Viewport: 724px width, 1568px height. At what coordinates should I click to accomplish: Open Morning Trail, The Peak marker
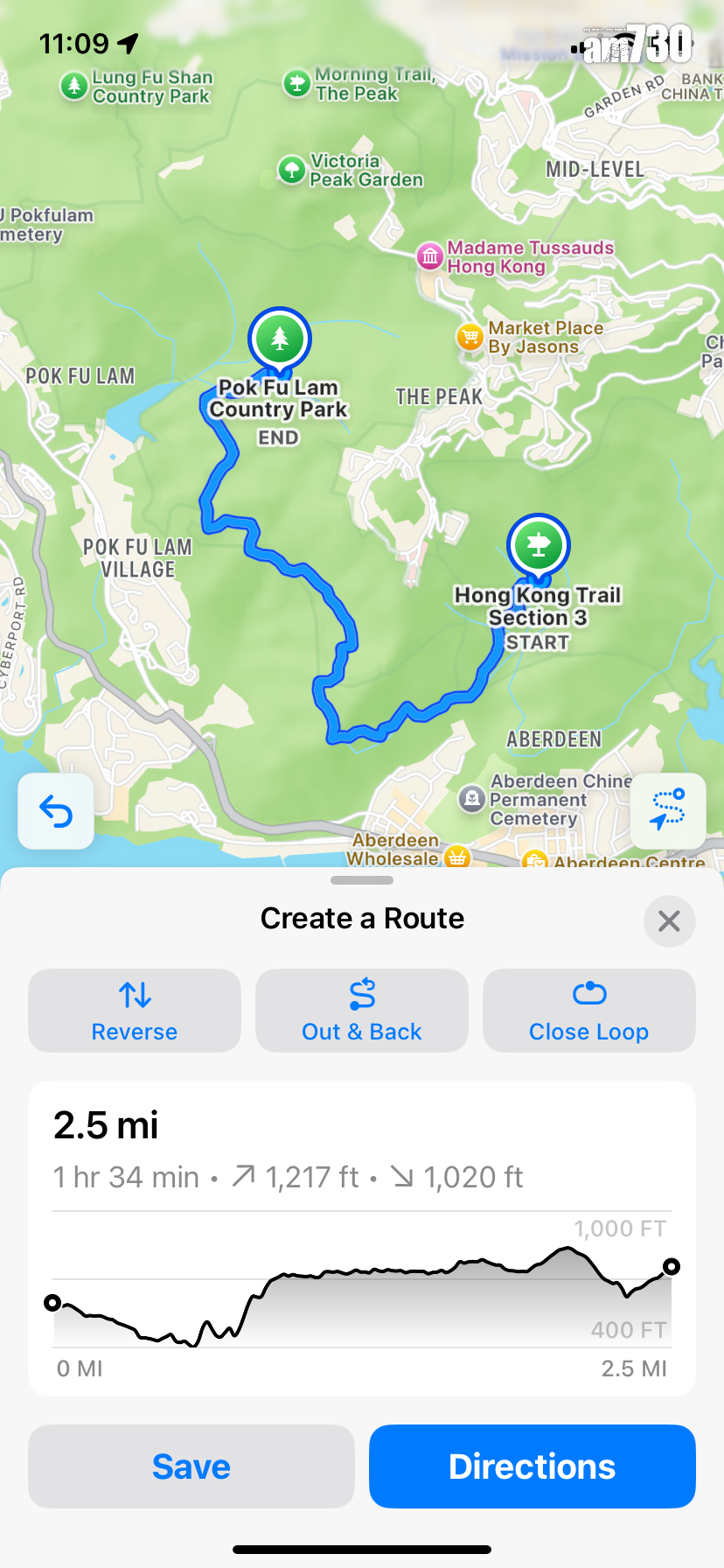click(x=297, y=84)
